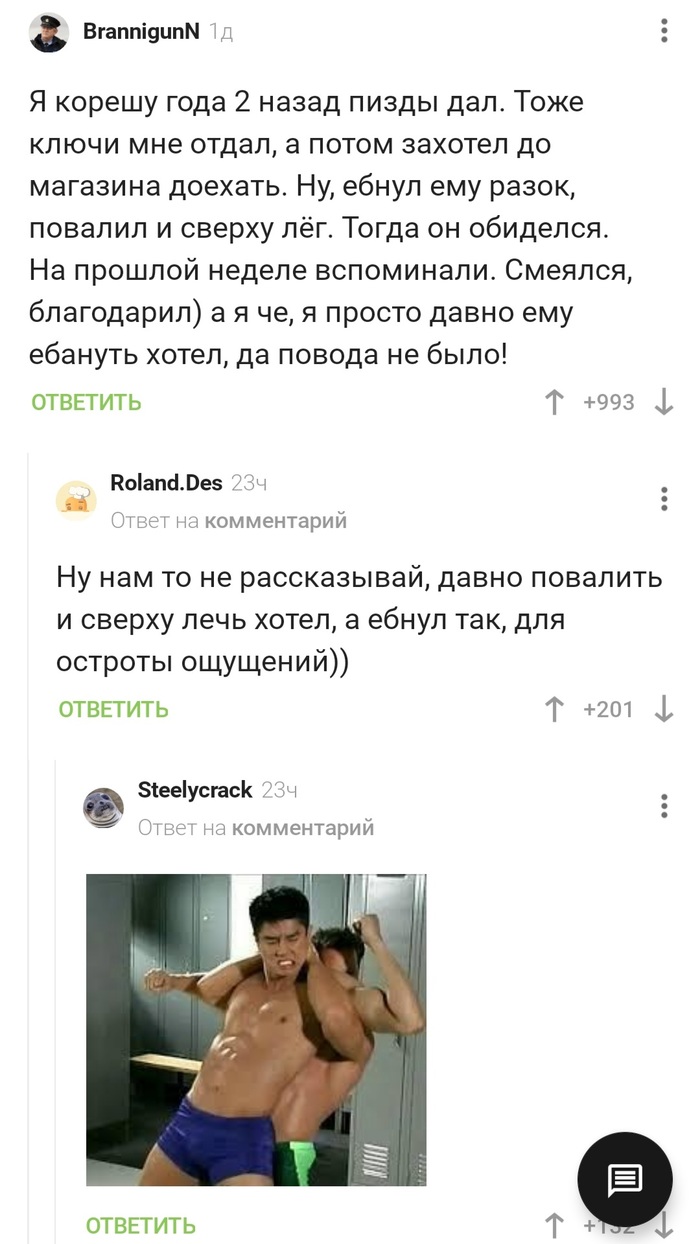This screenshot has height=1244, width=700.
Task: Open overflow menu on Roland.Des comment
Action: [x=664, y=499]
